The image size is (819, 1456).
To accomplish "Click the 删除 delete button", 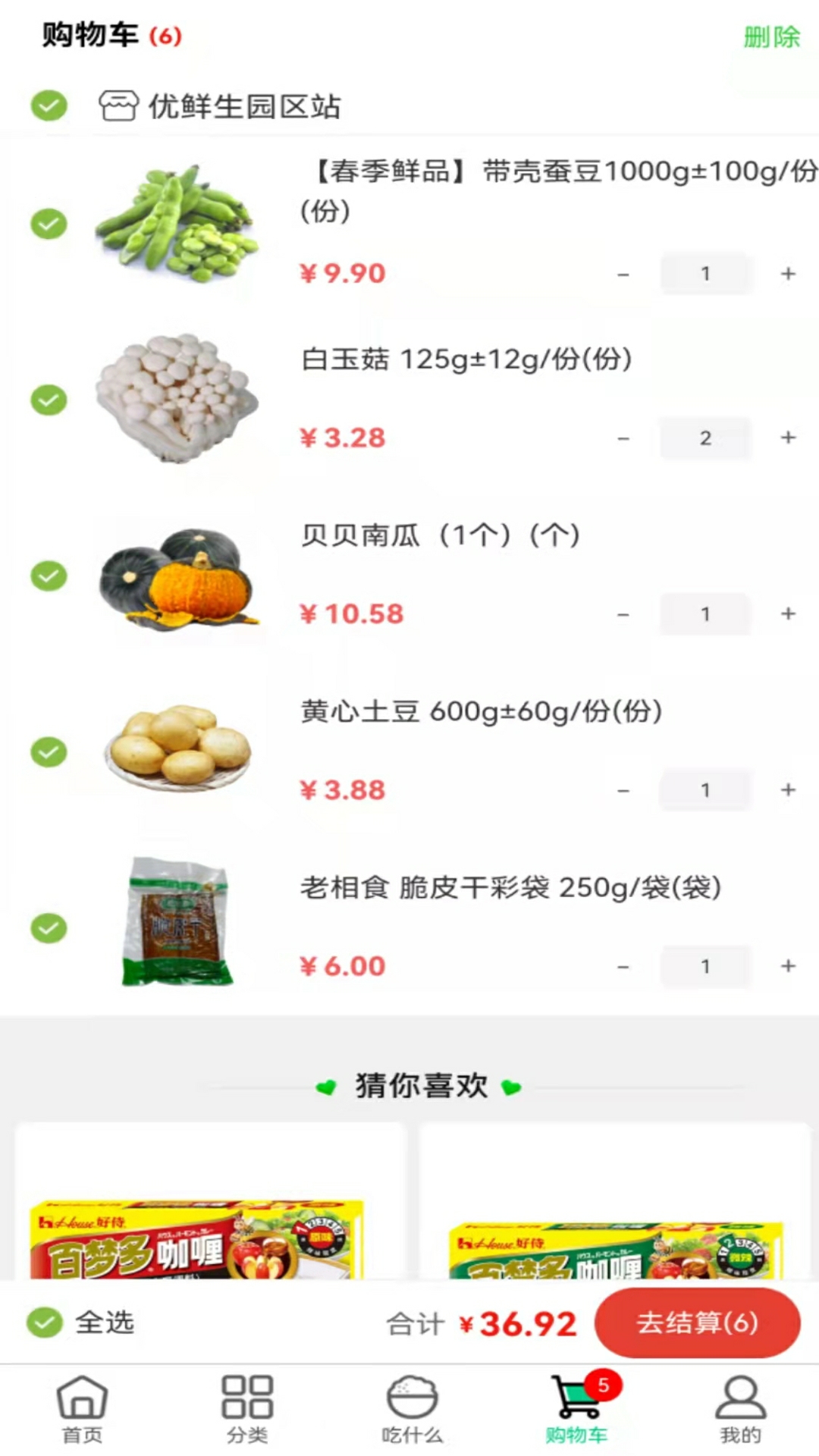I will click(x=771, y=36).
